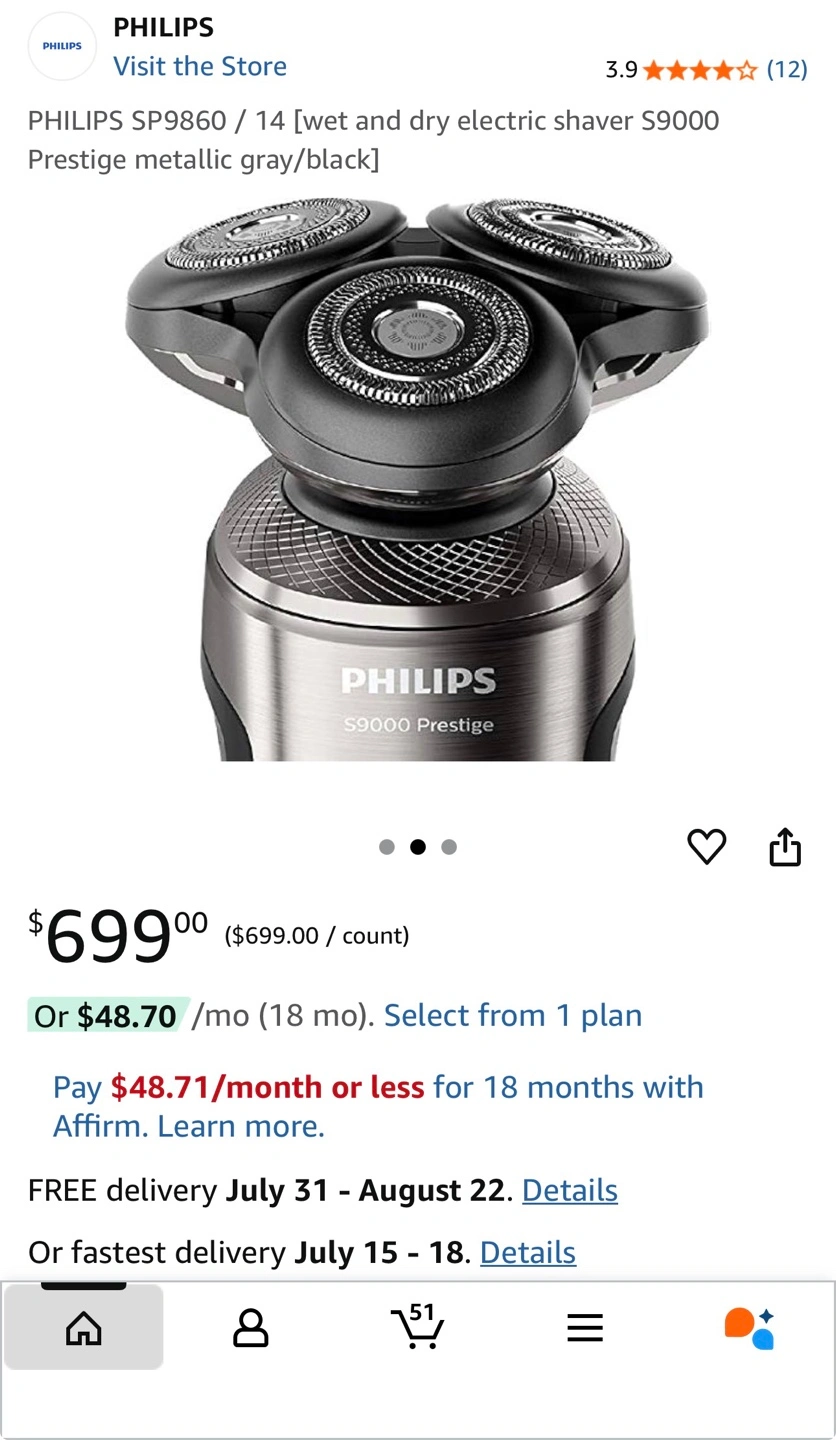Open the 12 customer ratings

(787, 69)
